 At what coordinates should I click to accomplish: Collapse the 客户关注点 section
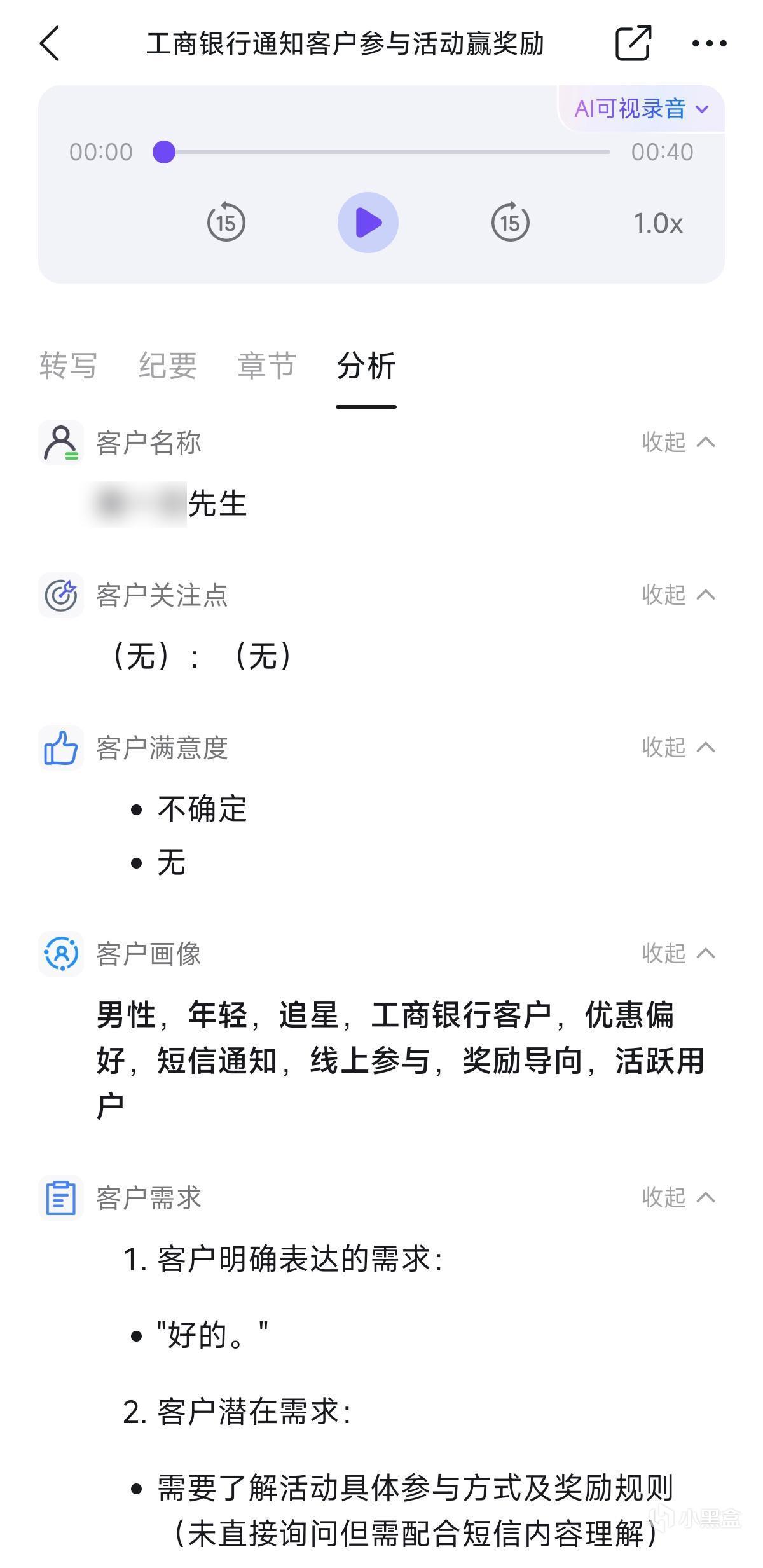[678, 595]
